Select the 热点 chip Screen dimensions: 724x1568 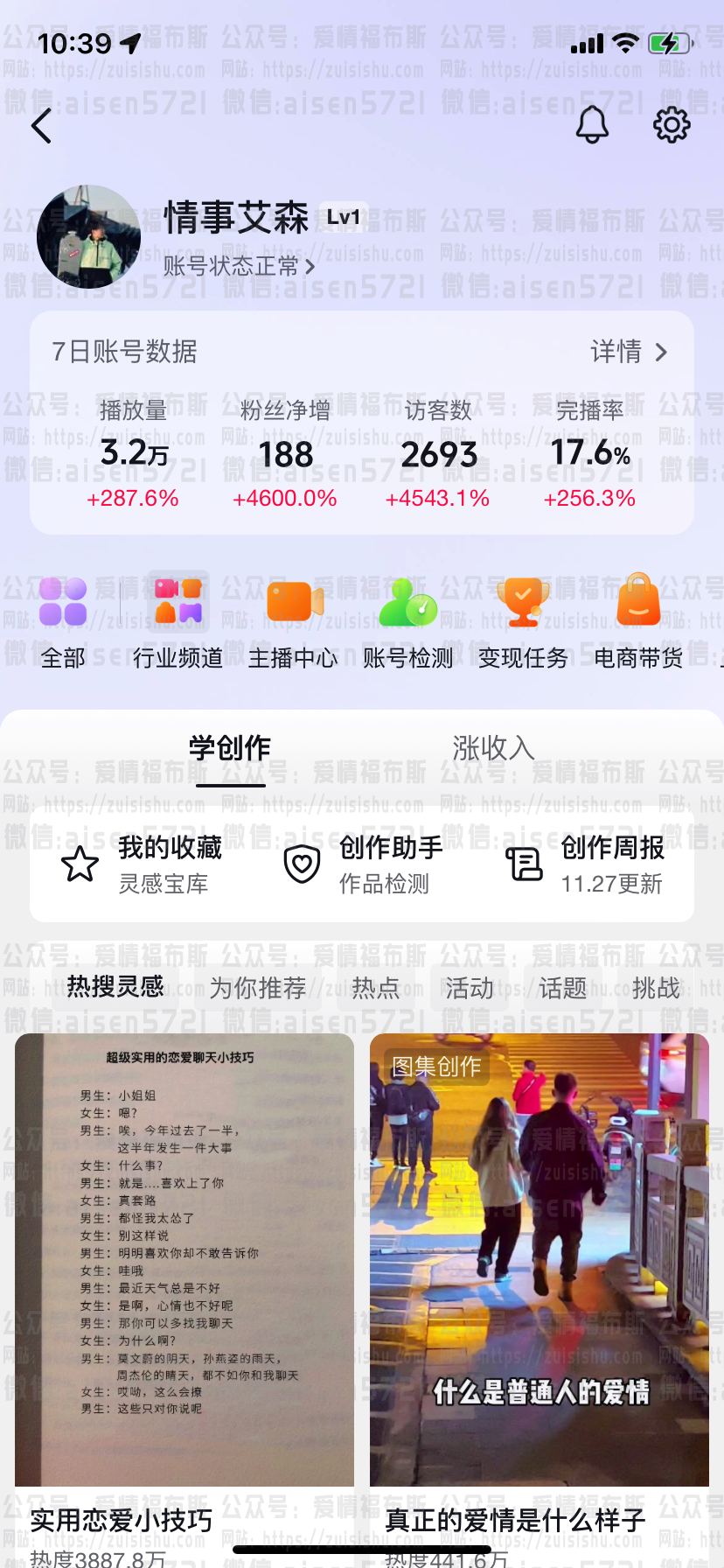coord(375,988)
